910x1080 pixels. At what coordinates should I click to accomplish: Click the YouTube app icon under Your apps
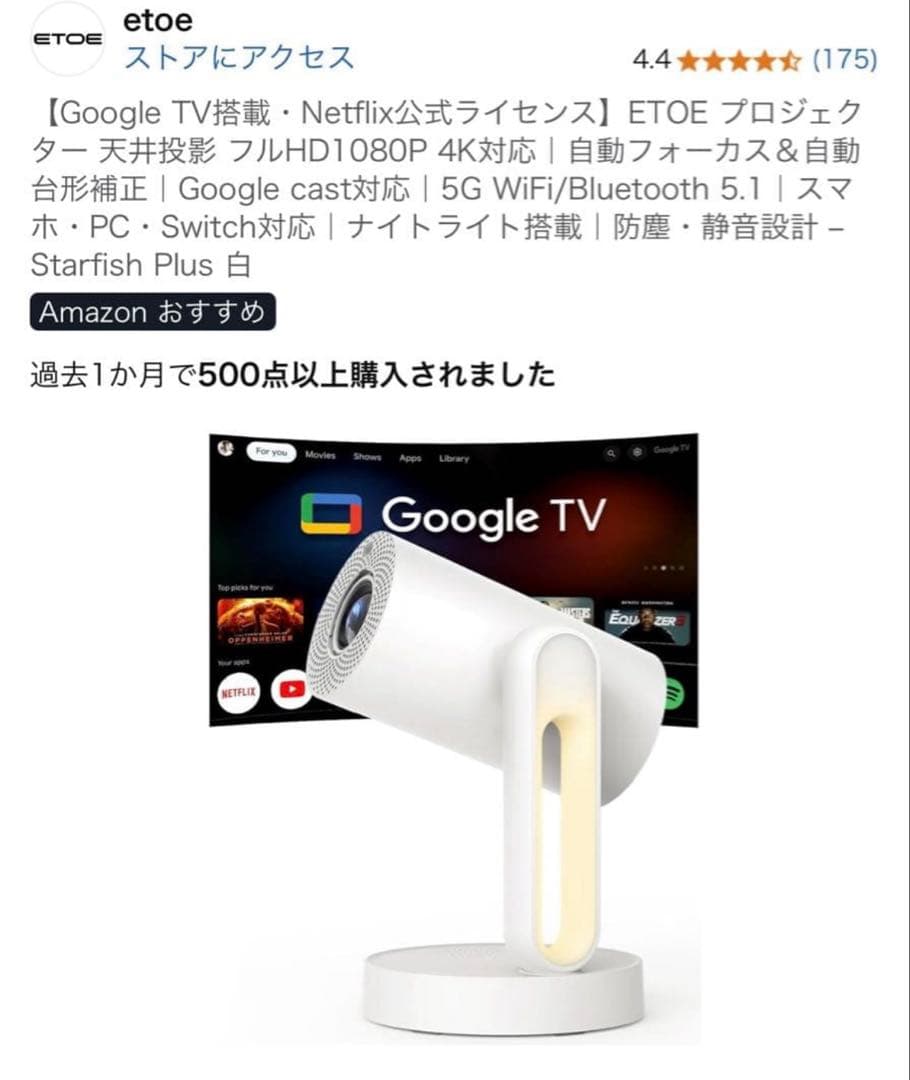pos(292,687)
